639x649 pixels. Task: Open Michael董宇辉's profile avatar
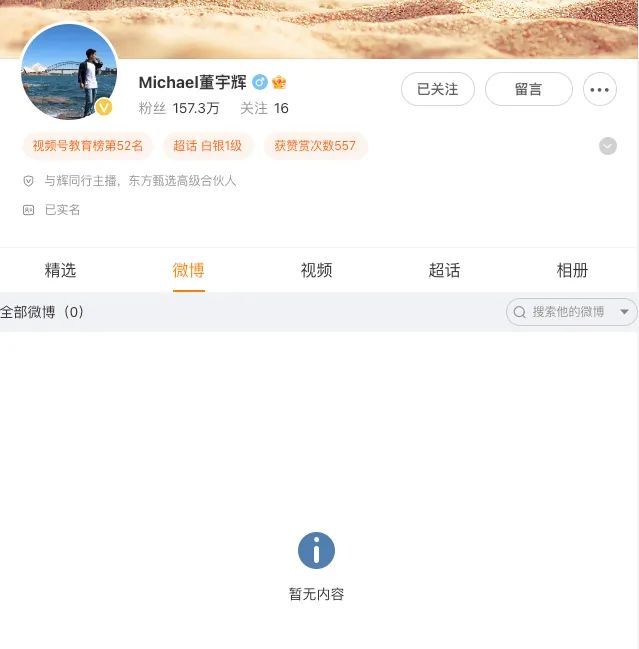tap(69, 72)
